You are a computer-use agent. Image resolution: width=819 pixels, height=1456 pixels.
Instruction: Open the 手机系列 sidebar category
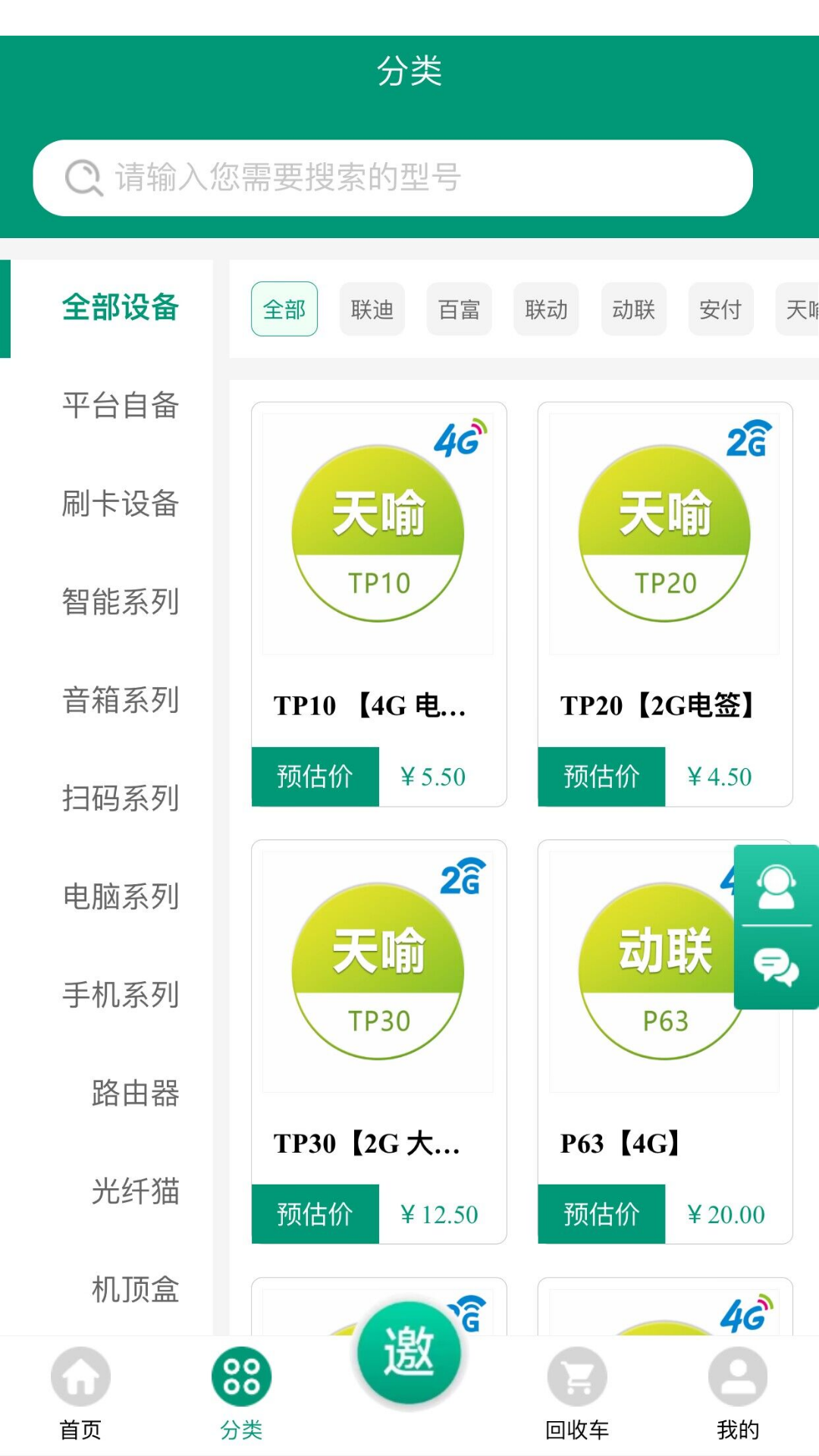(x=120, y=994)
